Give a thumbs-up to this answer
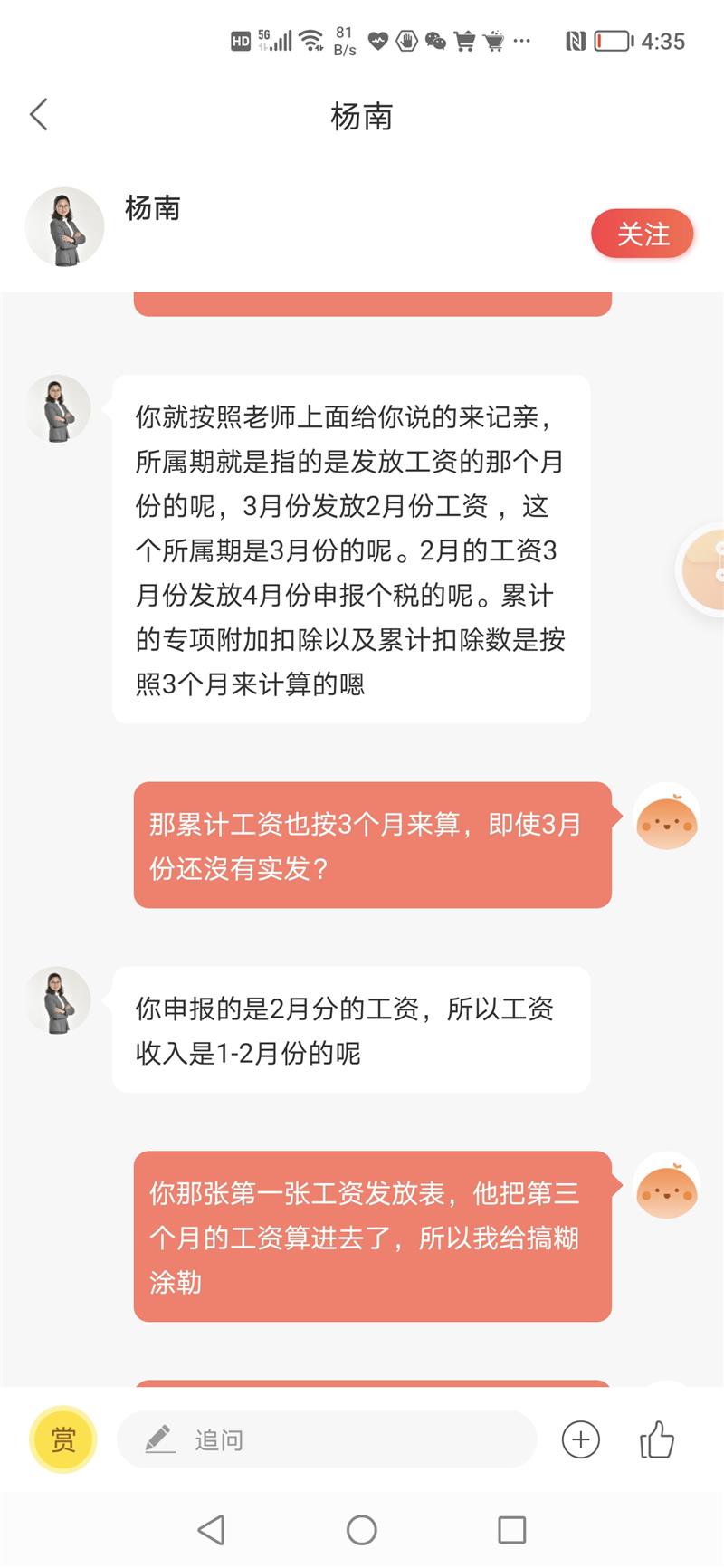 [657, 1439]
